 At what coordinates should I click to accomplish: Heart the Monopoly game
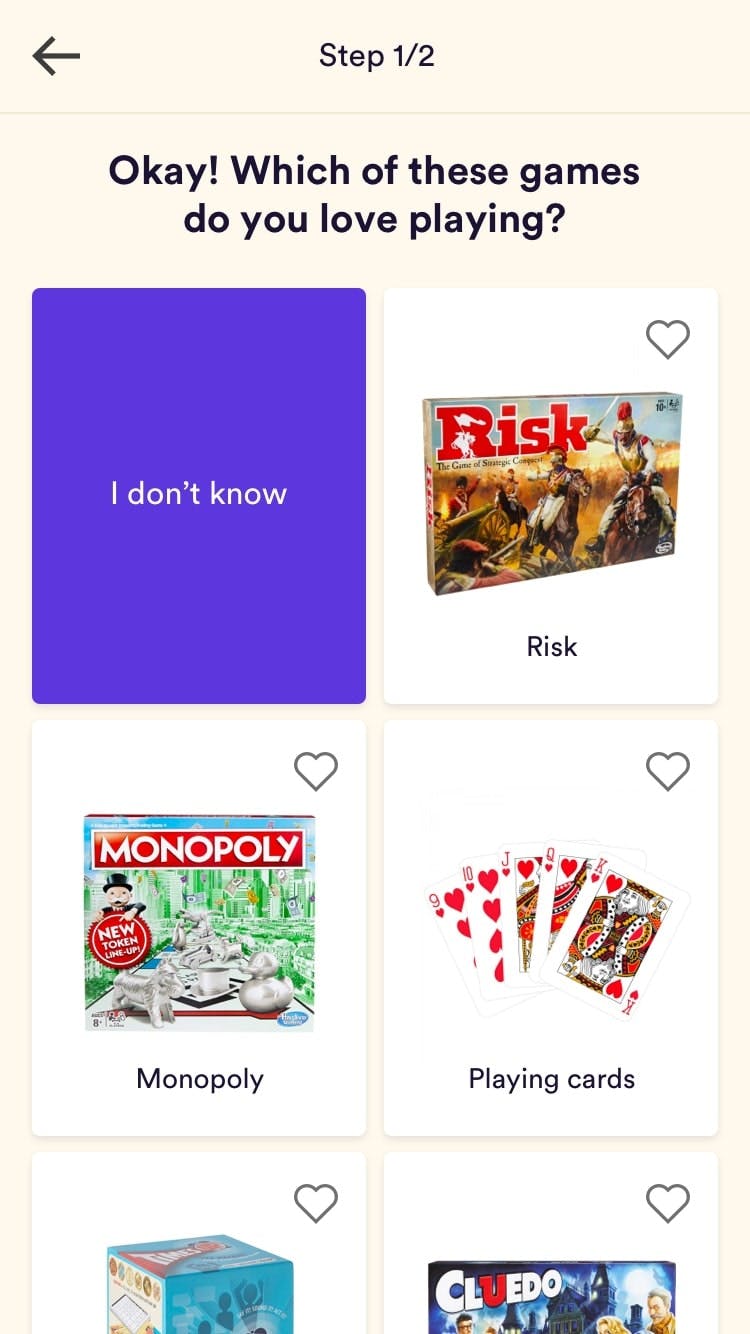tap(316, 772)
